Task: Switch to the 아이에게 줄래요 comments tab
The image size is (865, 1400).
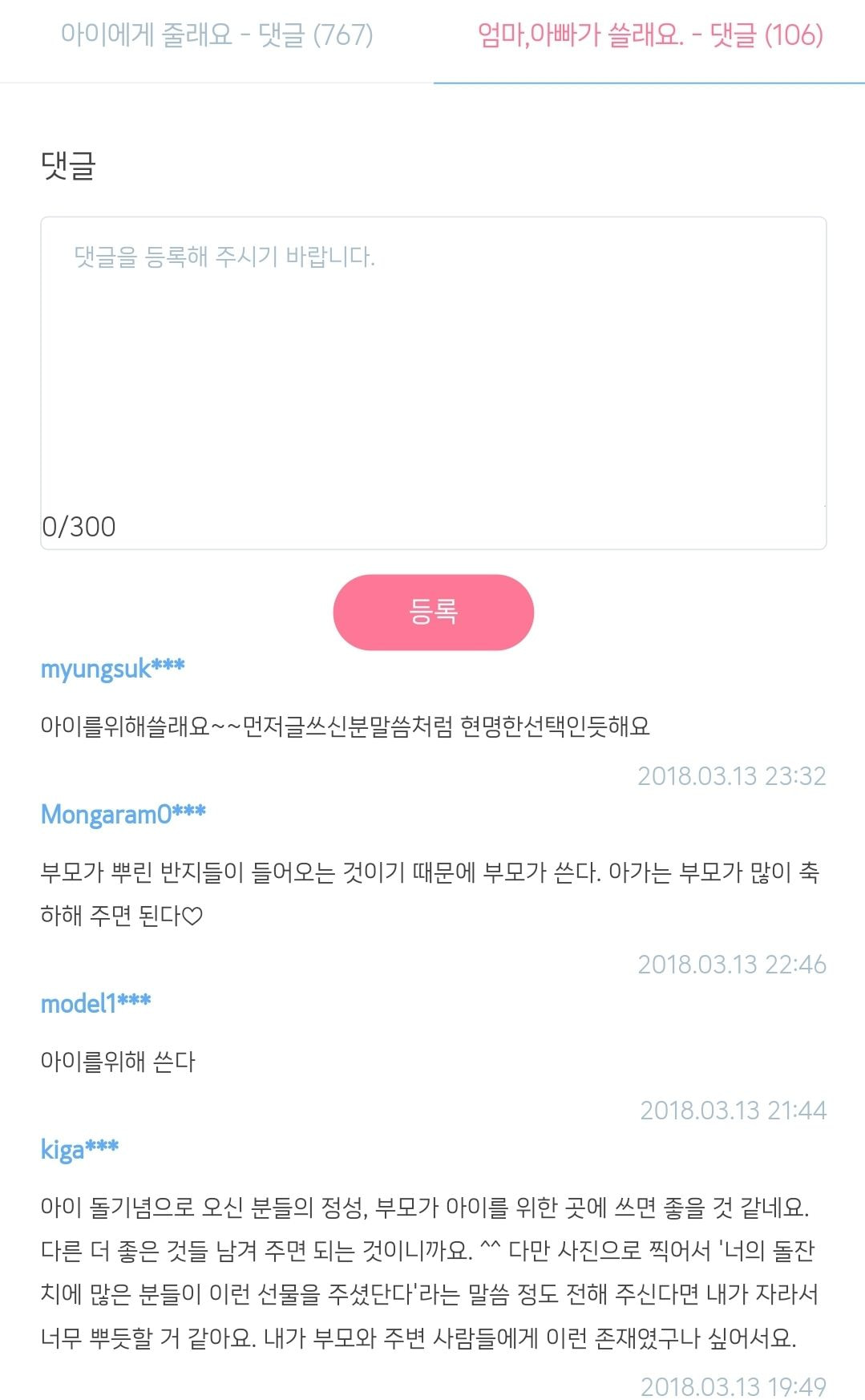Action: coord(216,35)
